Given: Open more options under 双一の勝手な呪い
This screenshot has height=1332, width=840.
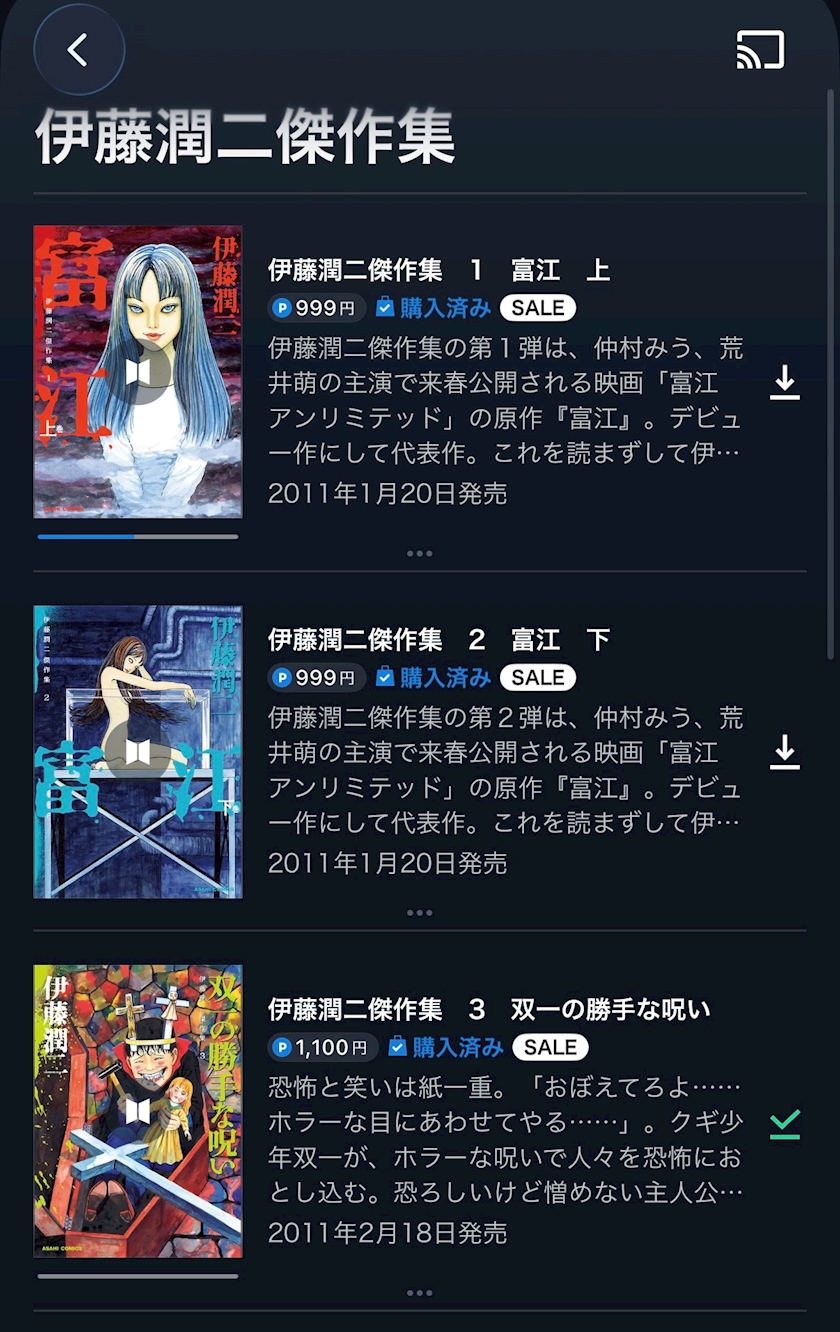Looking at the screenshot, I should tap(419, 1293).
